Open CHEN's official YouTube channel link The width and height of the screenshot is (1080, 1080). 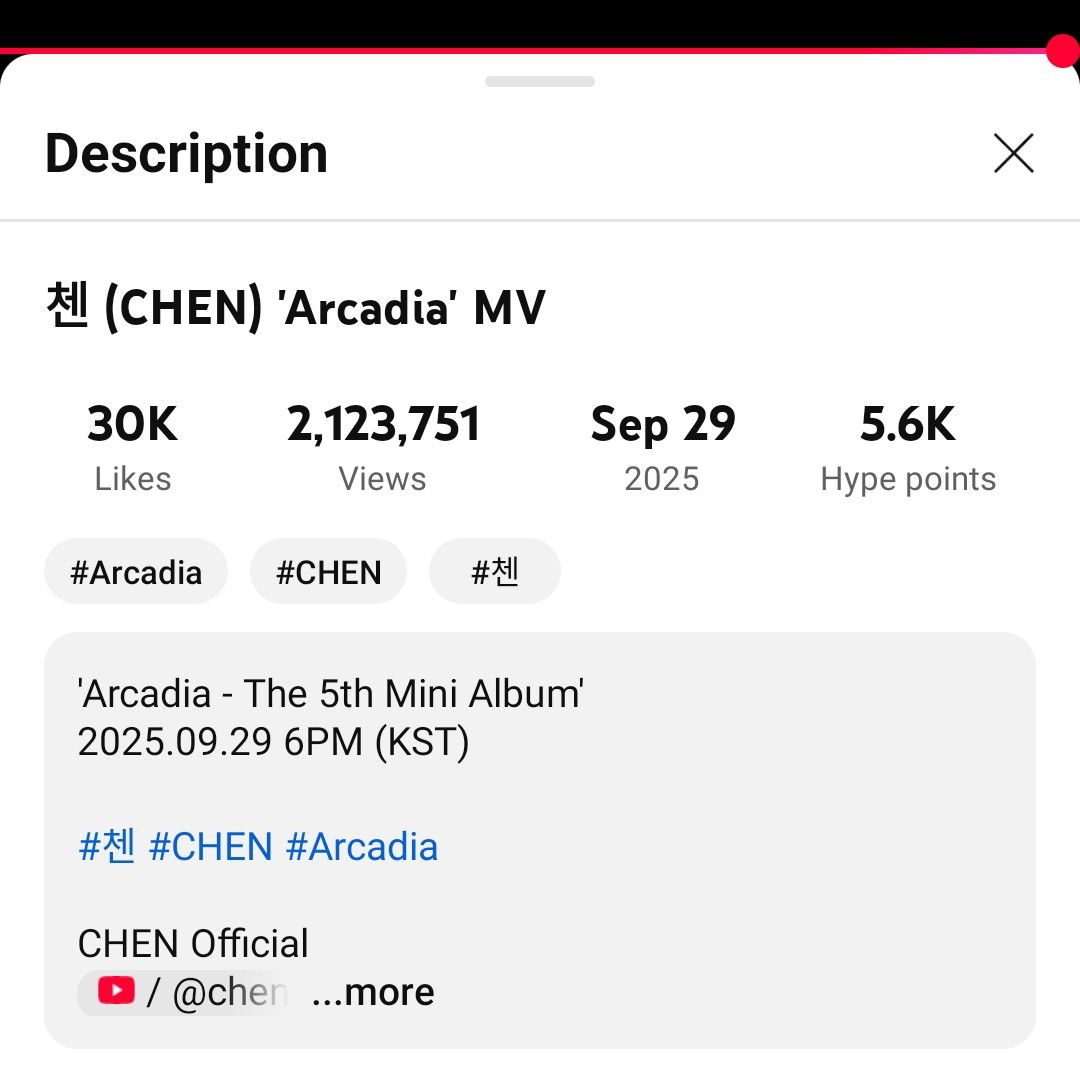[x=190, y=992]
